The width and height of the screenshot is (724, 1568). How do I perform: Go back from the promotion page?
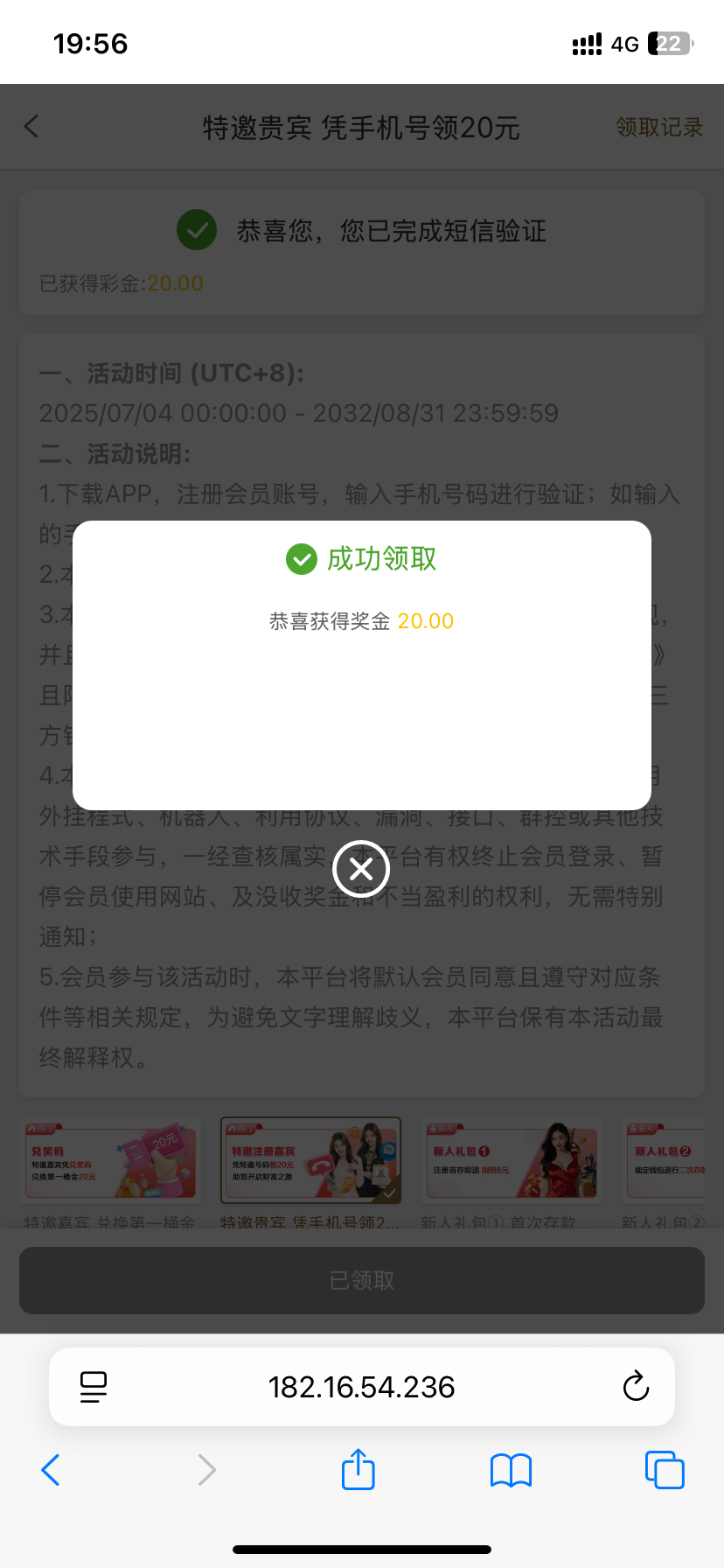[31, 127]
